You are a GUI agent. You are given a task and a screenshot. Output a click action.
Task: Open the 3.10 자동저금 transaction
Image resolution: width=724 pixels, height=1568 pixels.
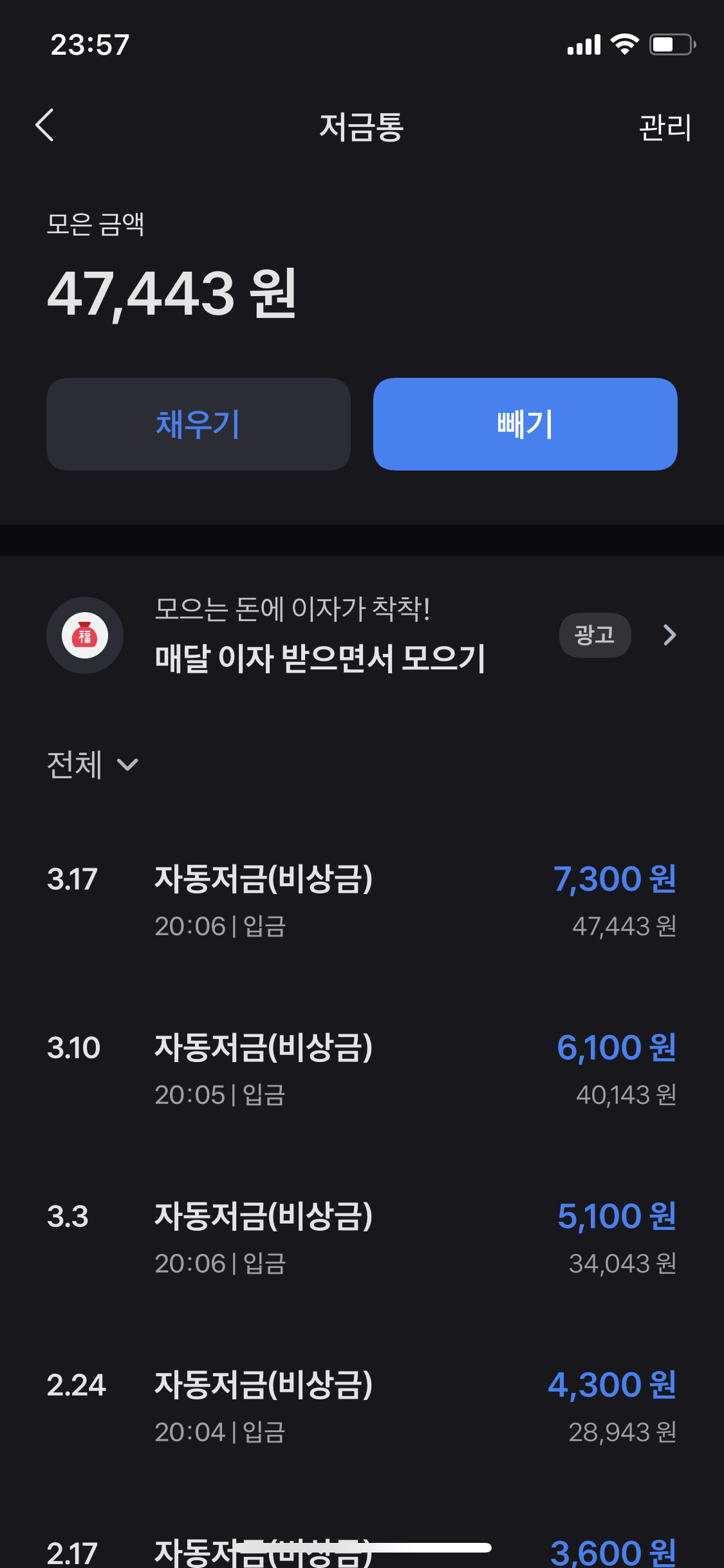point(360,1069)
